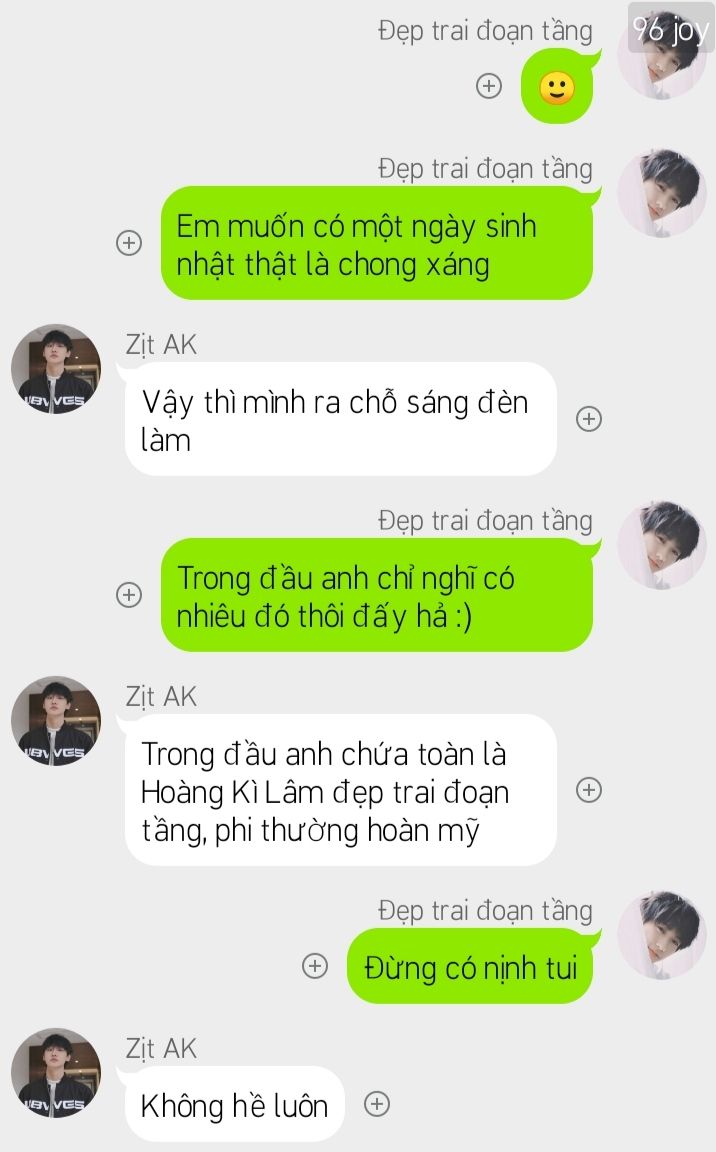Viewport: 716px width, 1152px height.
Task: Tap plus icon next to 'Đừng có nịnh tui' message
Action: click(315, 966)
